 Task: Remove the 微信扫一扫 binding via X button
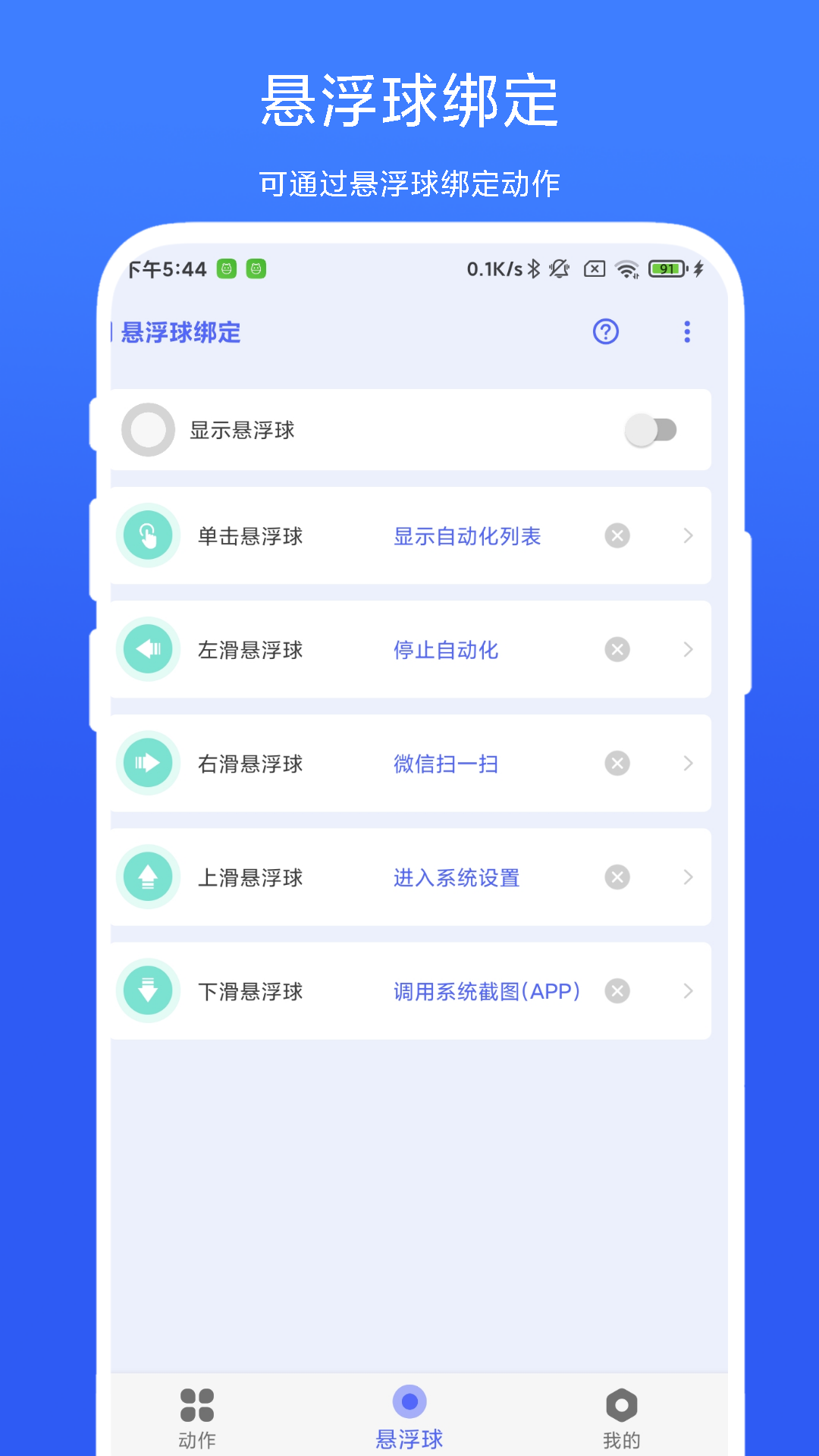click(x=617, y=763)
